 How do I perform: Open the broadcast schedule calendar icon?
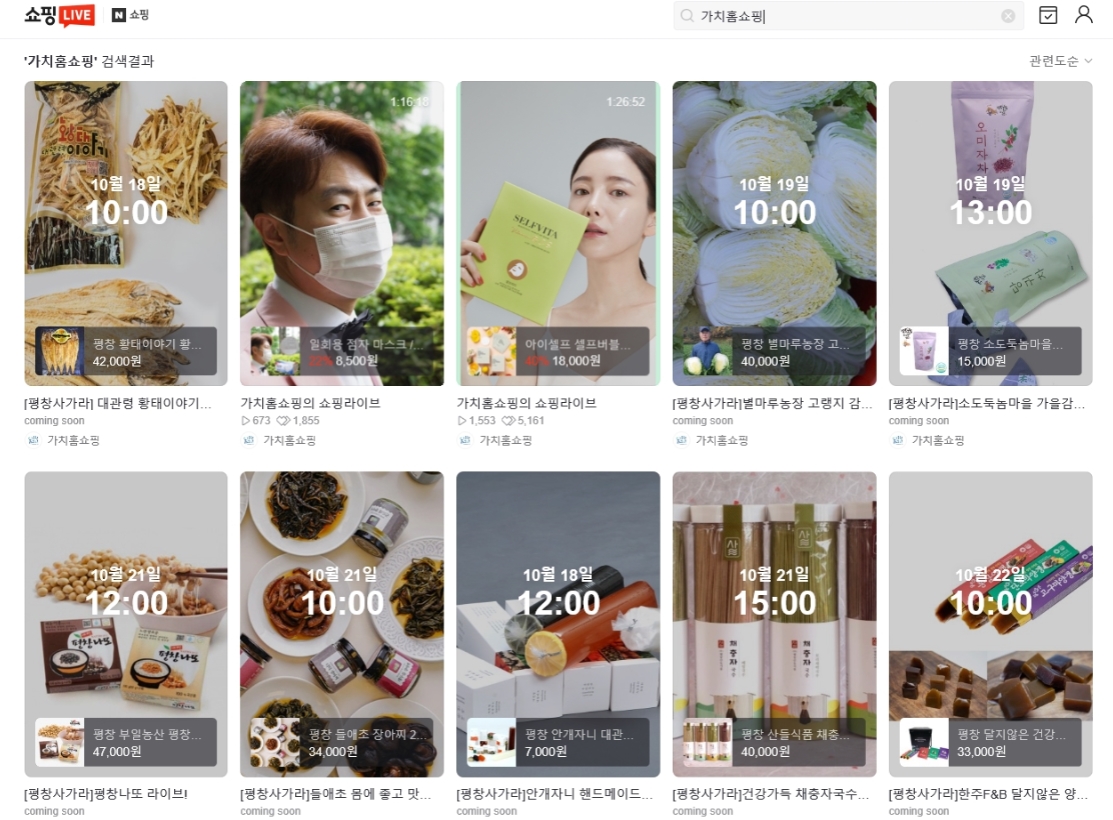1048,15
